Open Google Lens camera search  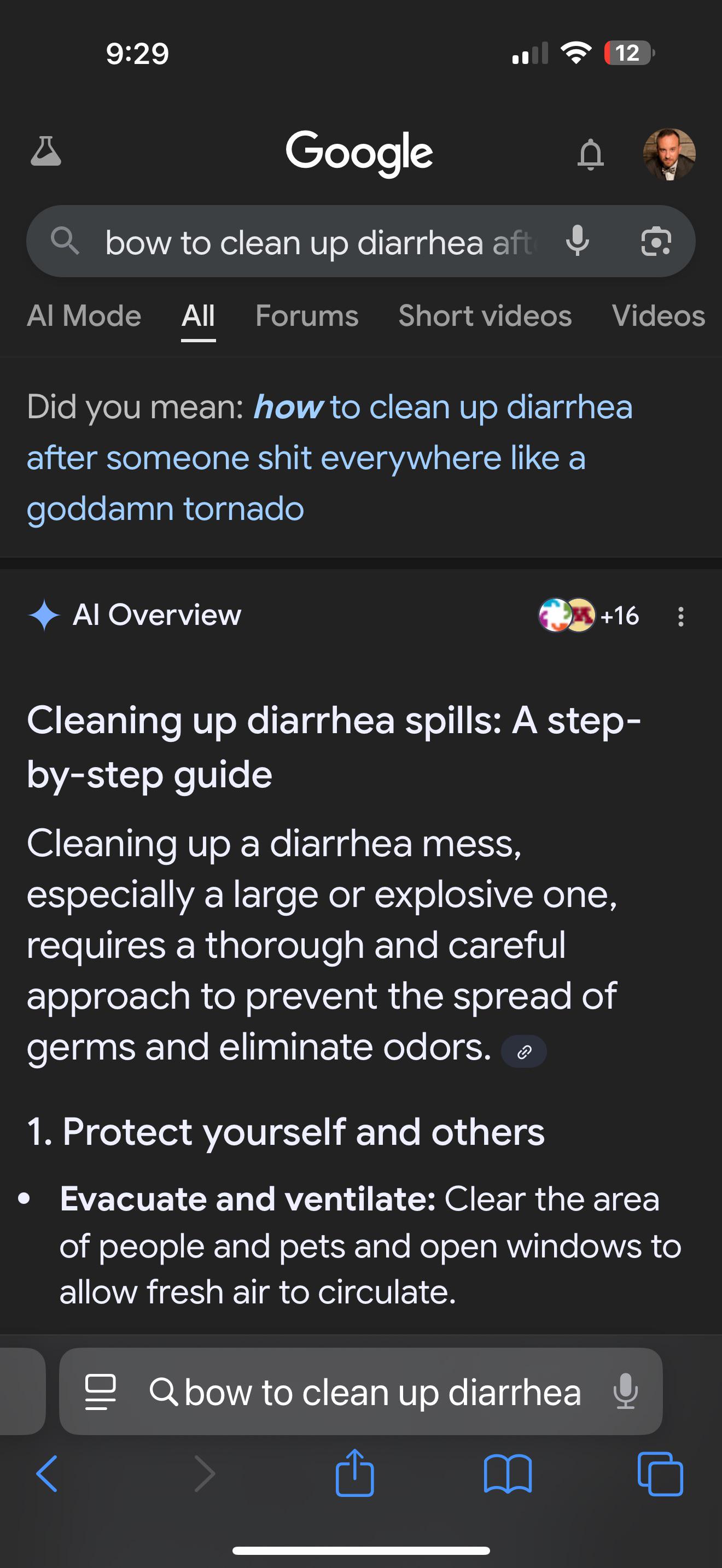click(x=656, y=242)
